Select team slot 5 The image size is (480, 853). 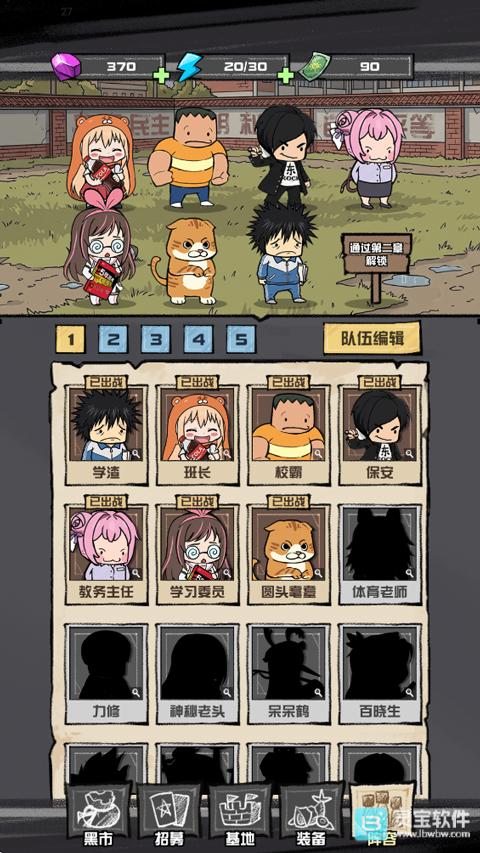tap(241, 339)
